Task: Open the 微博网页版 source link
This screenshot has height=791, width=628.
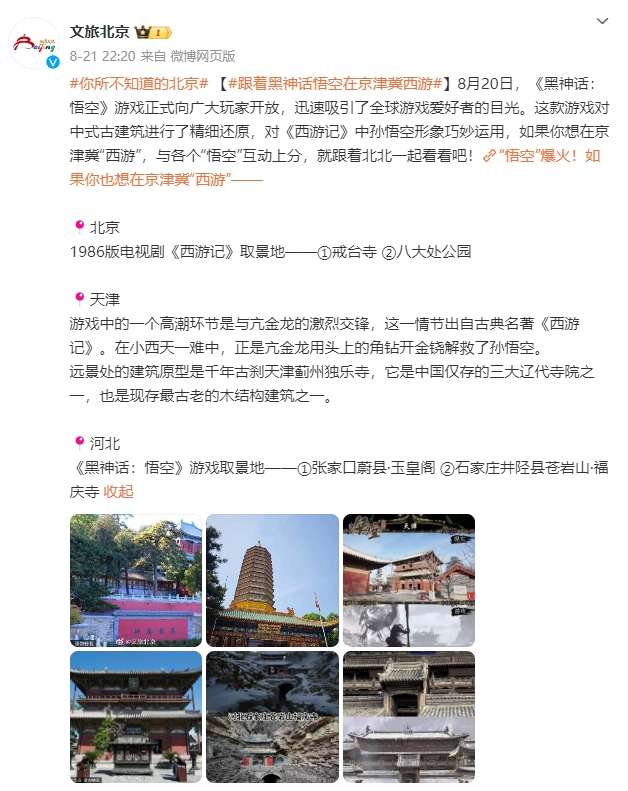Action: tap(201, 56)
